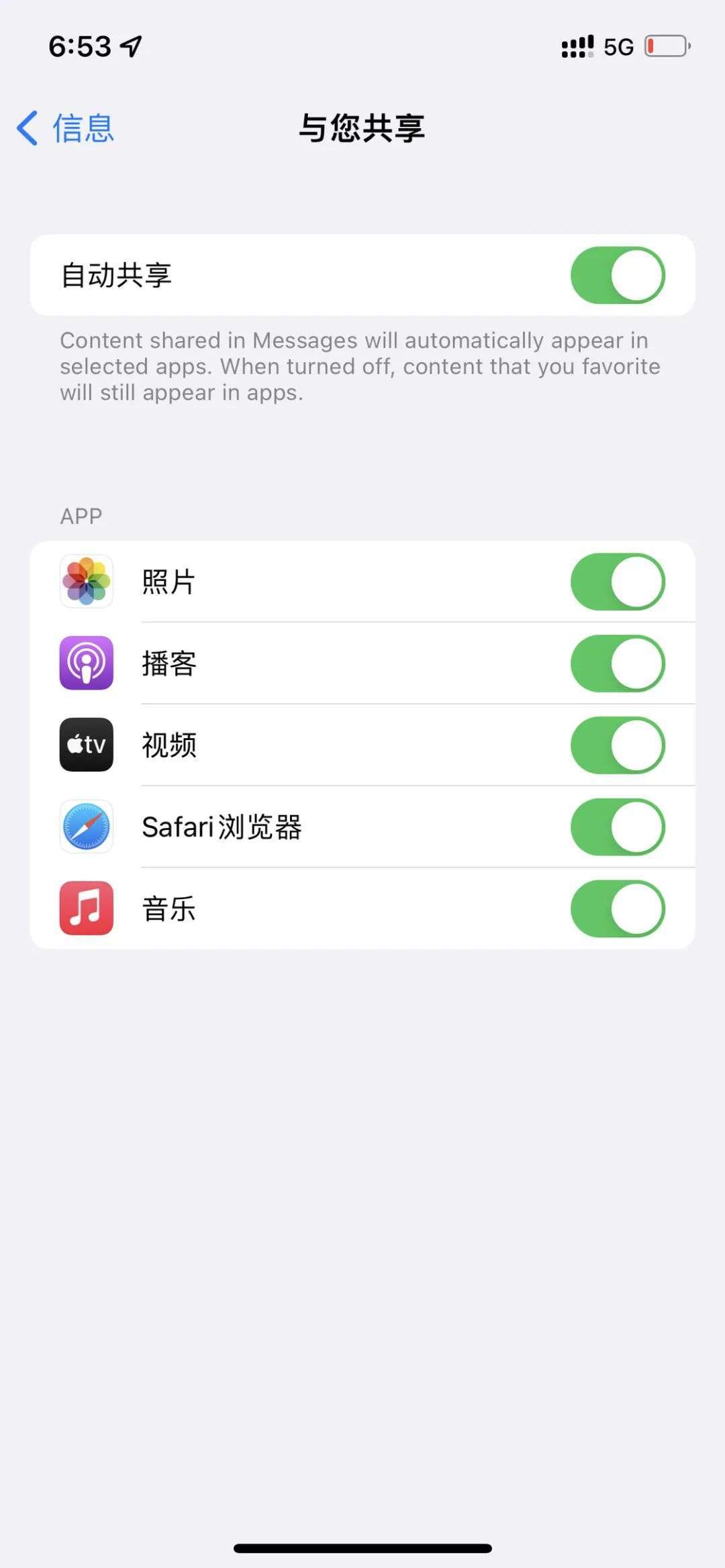
Task: Disable the Safari浏览器 toggle
Action: (617, 827)
